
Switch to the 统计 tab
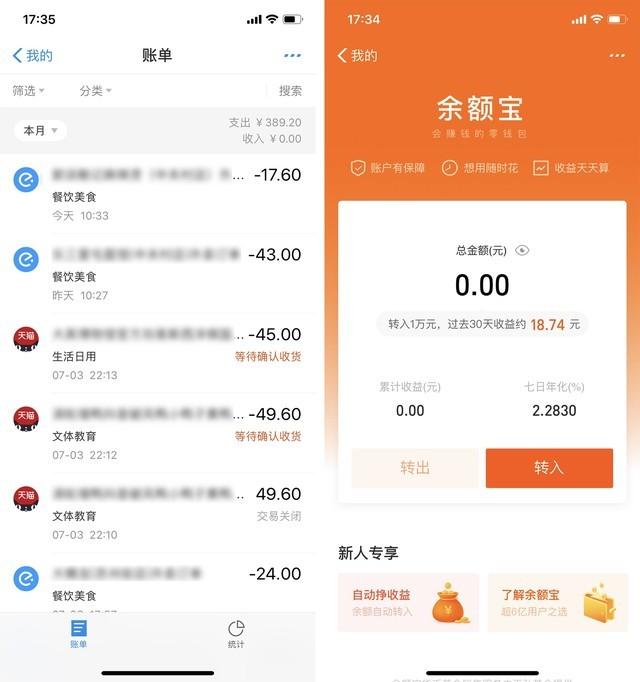point(236,634)
